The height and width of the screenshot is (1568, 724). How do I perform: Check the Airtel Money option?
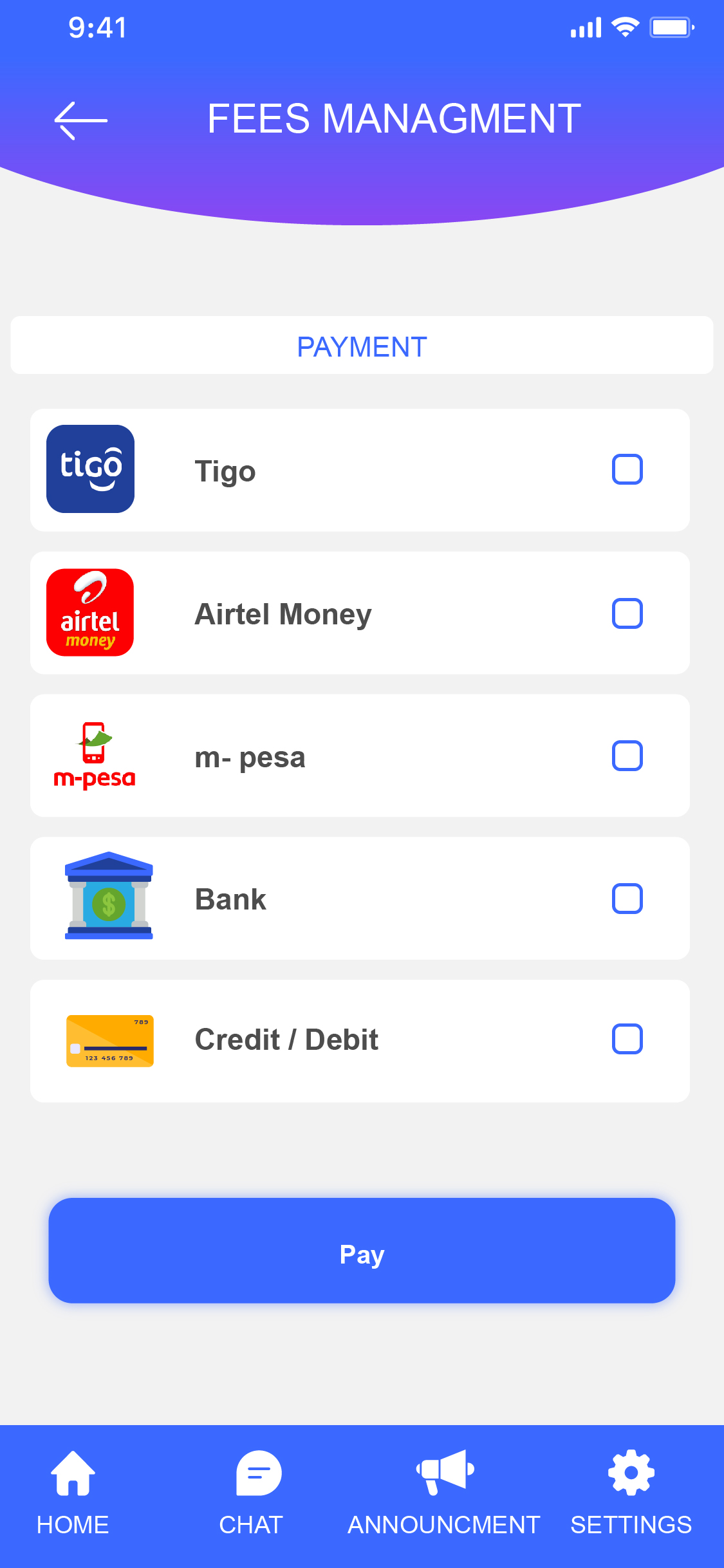pos(627,613)
